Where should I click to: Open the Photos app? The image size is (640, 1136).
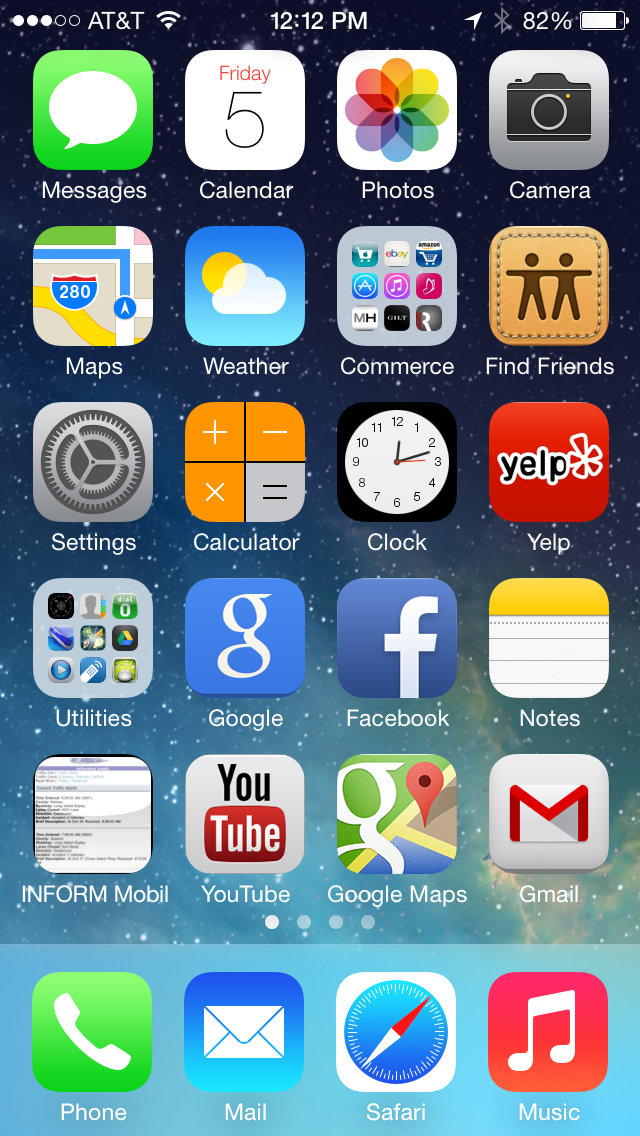click(397, 111)
